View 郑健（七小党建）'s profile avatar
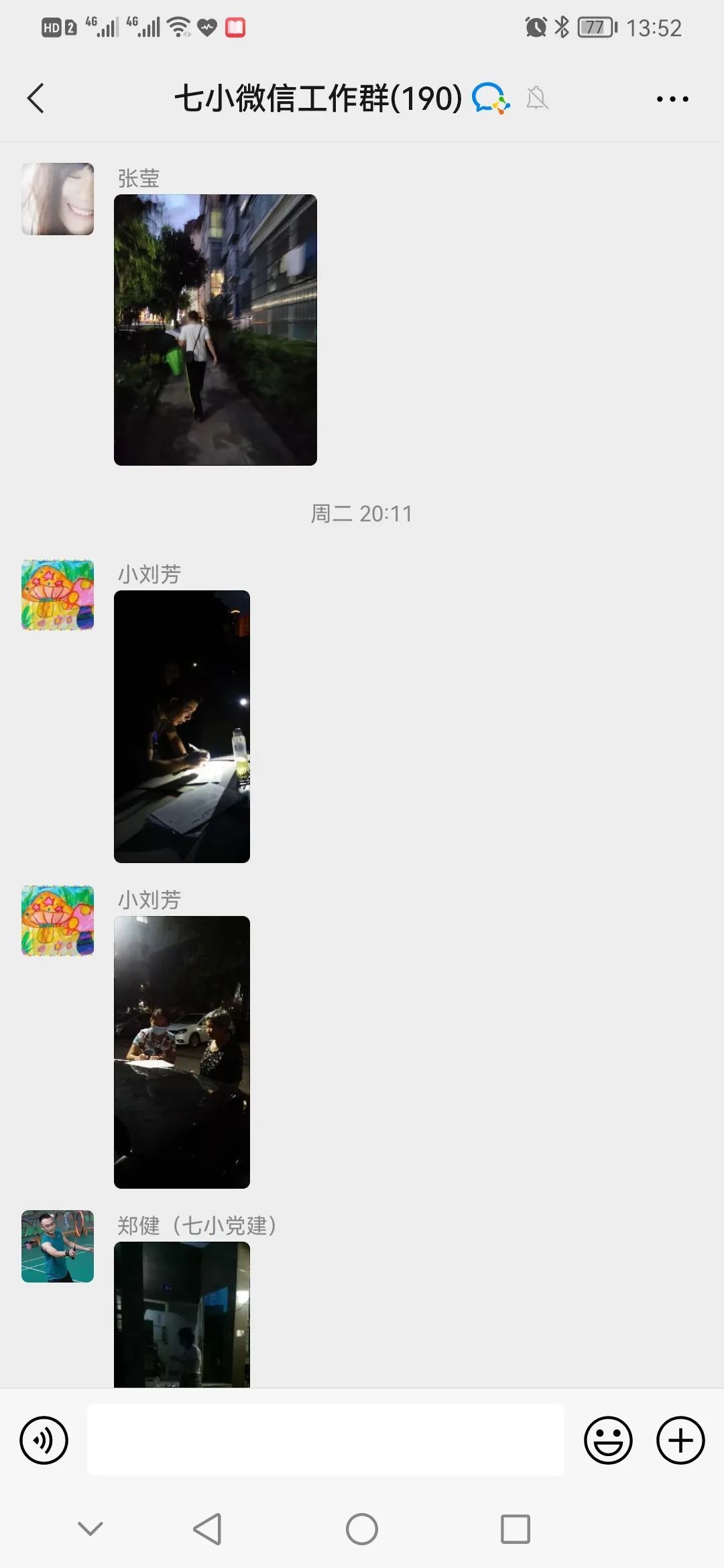Screen dimensions: 724x1568 coord(58,1246)
